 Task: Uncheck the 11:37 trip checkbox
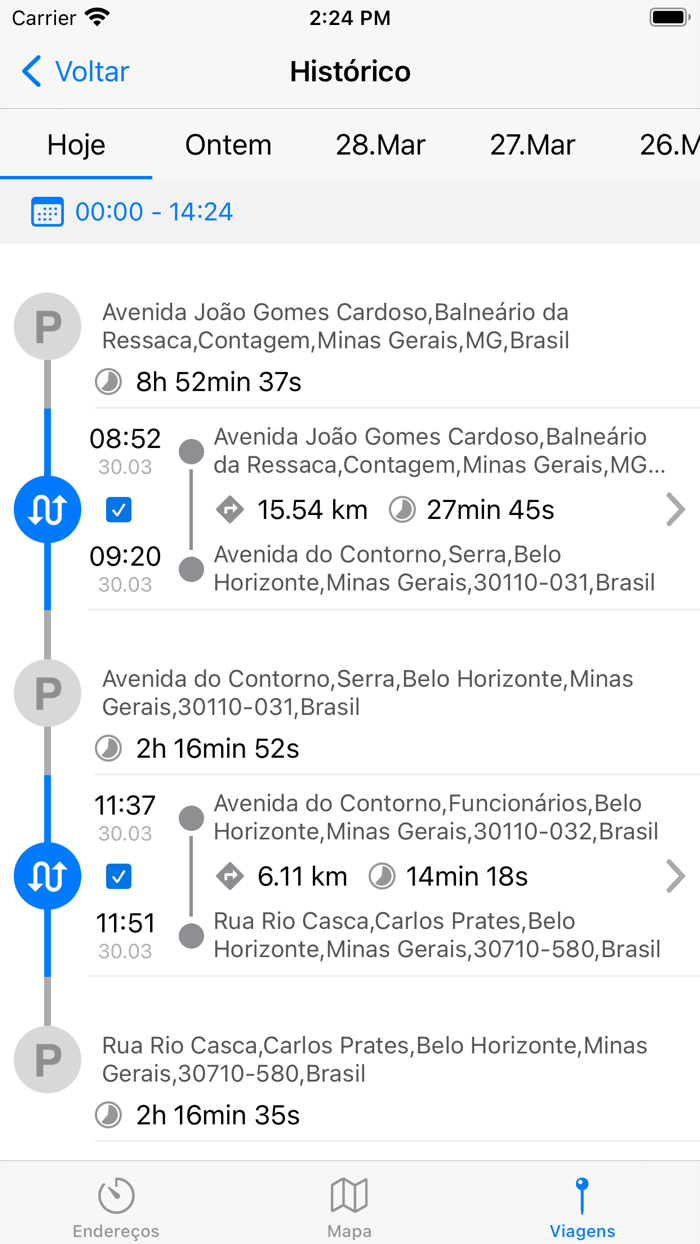(119, 877)
